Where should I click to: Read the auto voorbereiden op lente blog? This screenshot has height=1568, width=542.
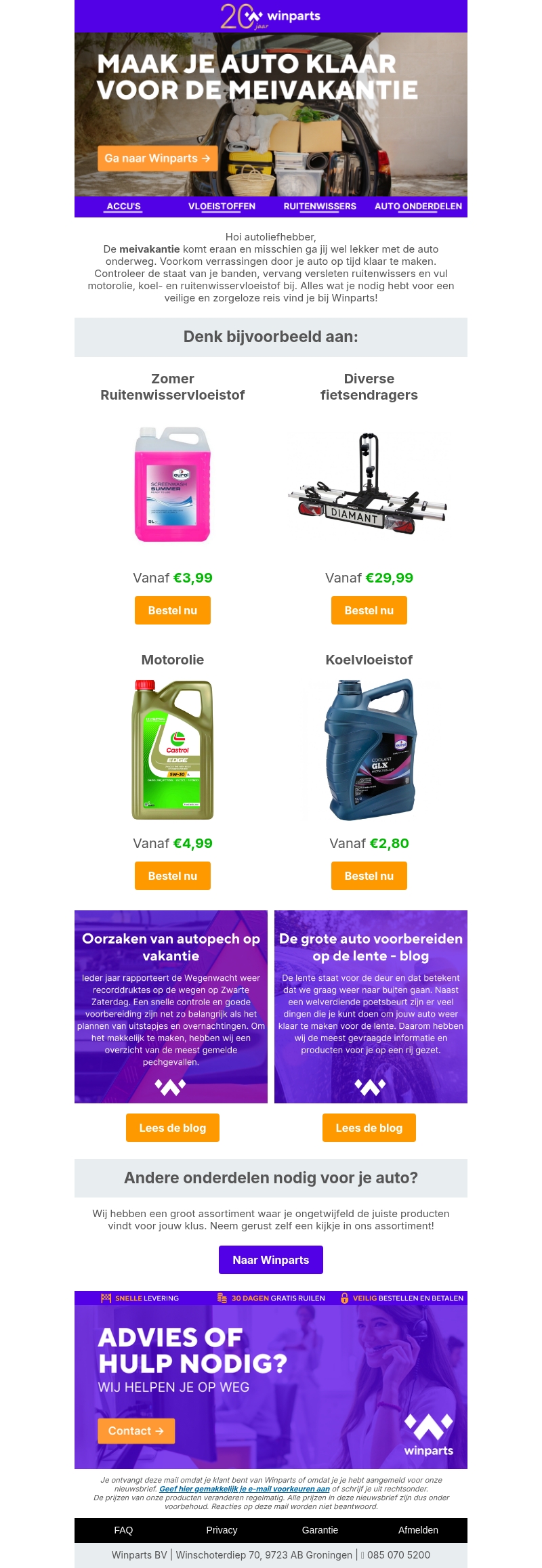pos(369,1128)
